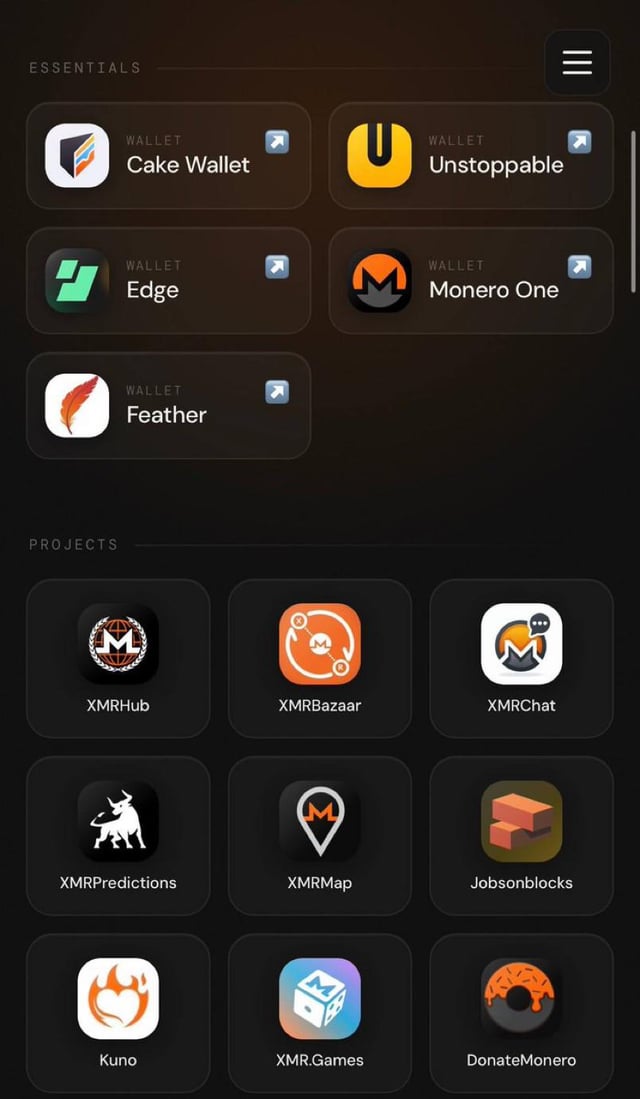
Task: Open the Jobsonblocks project tile
Action: pyautogui.click(x=522, y=835)
